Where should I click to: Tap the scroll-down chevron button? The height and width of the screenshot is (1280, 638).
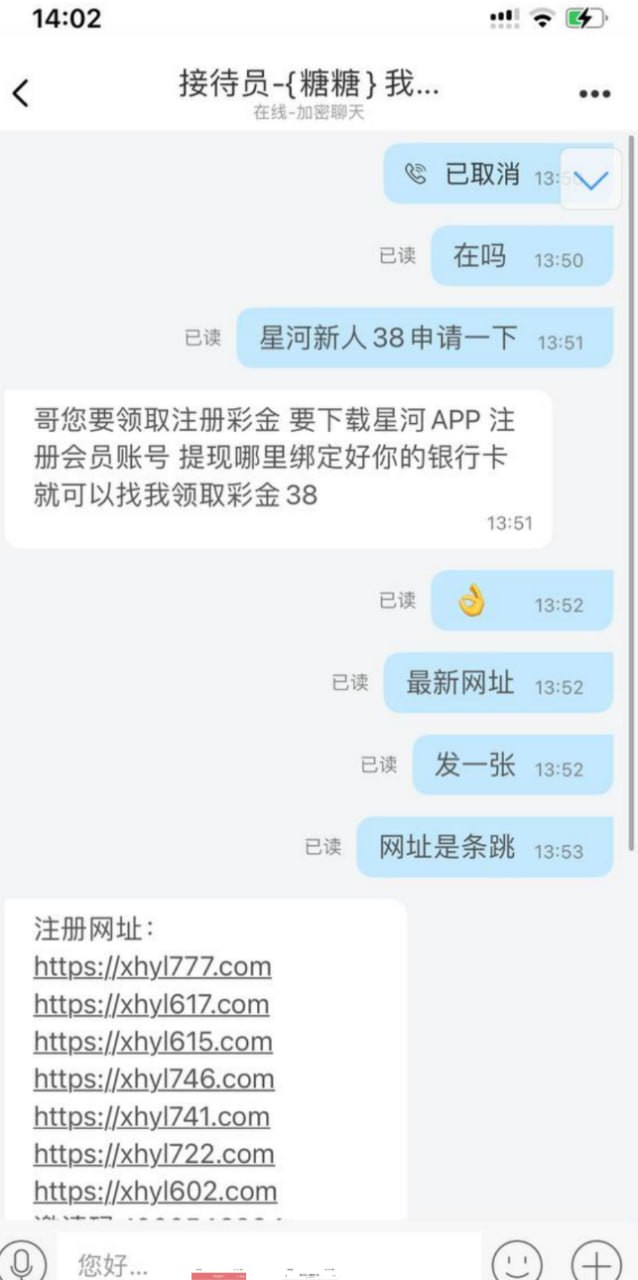click(x=591, y=179)
